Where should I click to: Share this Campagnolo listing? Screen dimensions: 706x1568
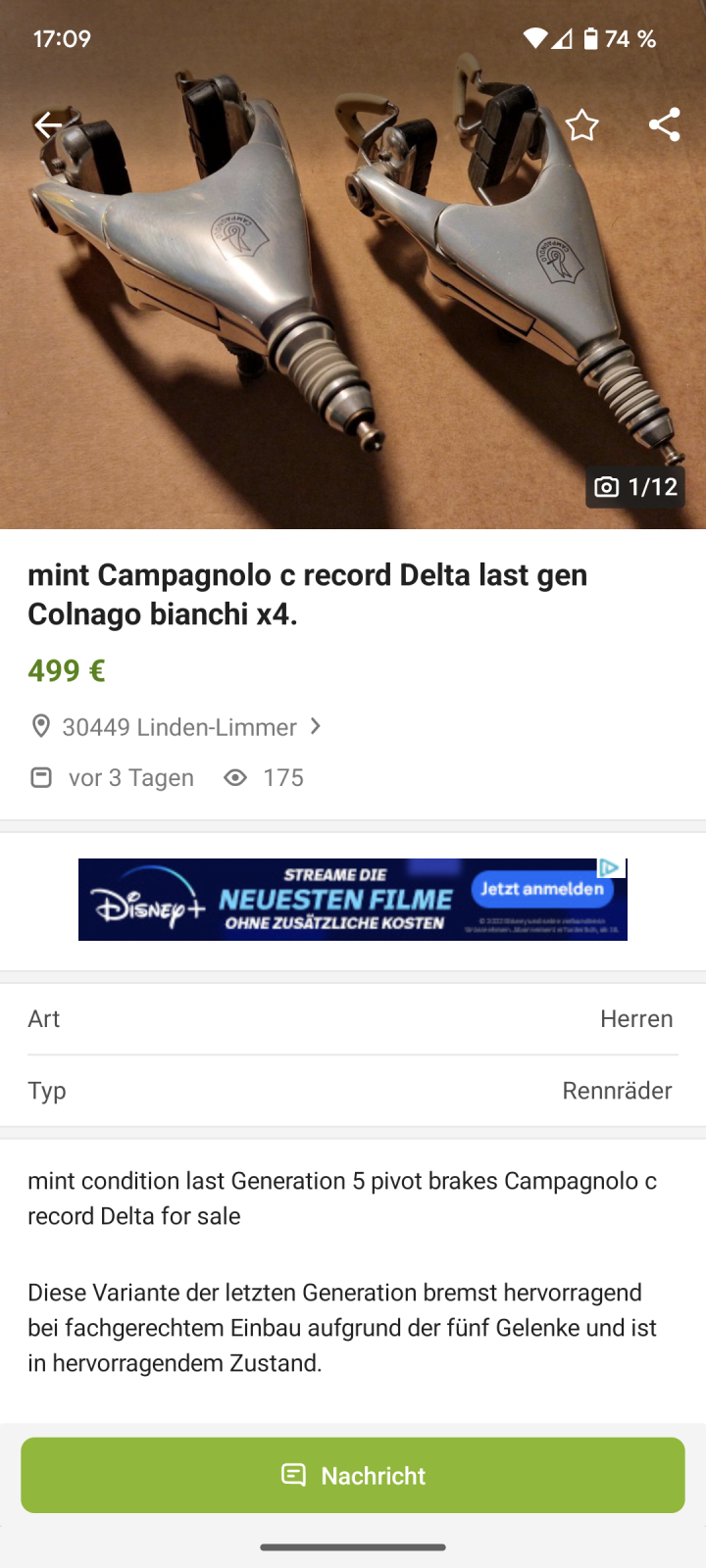[664, 125]
